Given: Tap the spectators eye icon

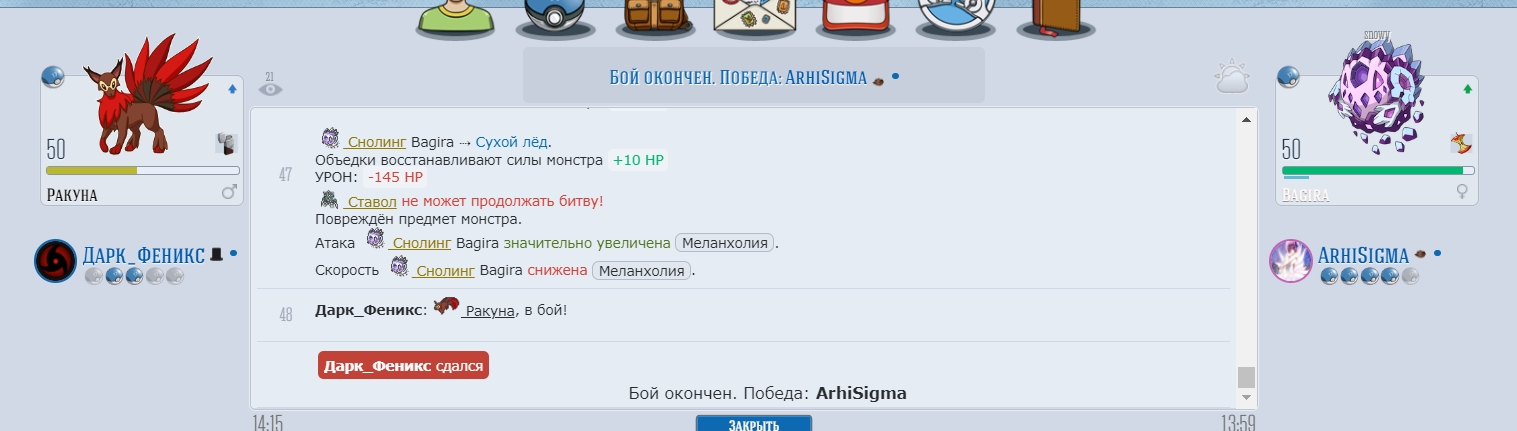Looking at the screenshot, I should pyautogui.click(x=270, y=88).
